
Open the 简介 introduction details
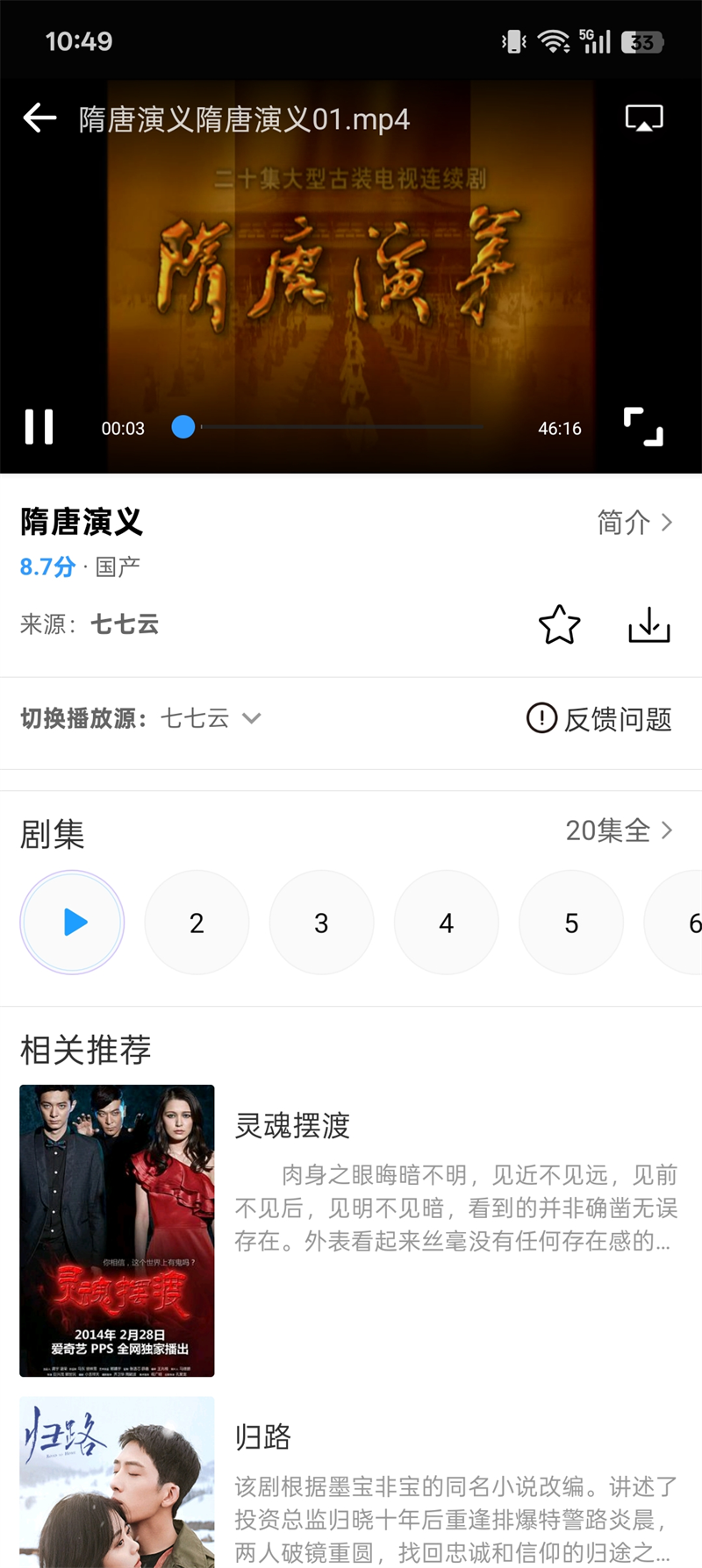click(x=634, y=523)
